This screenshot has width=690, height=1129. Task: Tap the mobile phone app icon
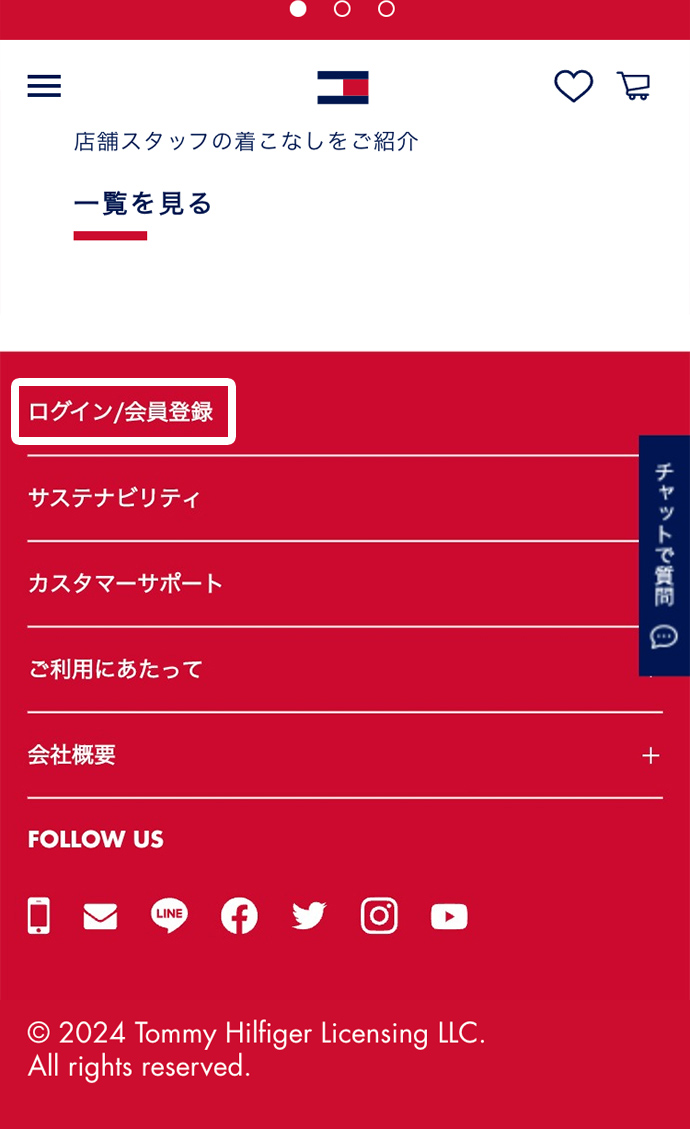tap(39, 916)
